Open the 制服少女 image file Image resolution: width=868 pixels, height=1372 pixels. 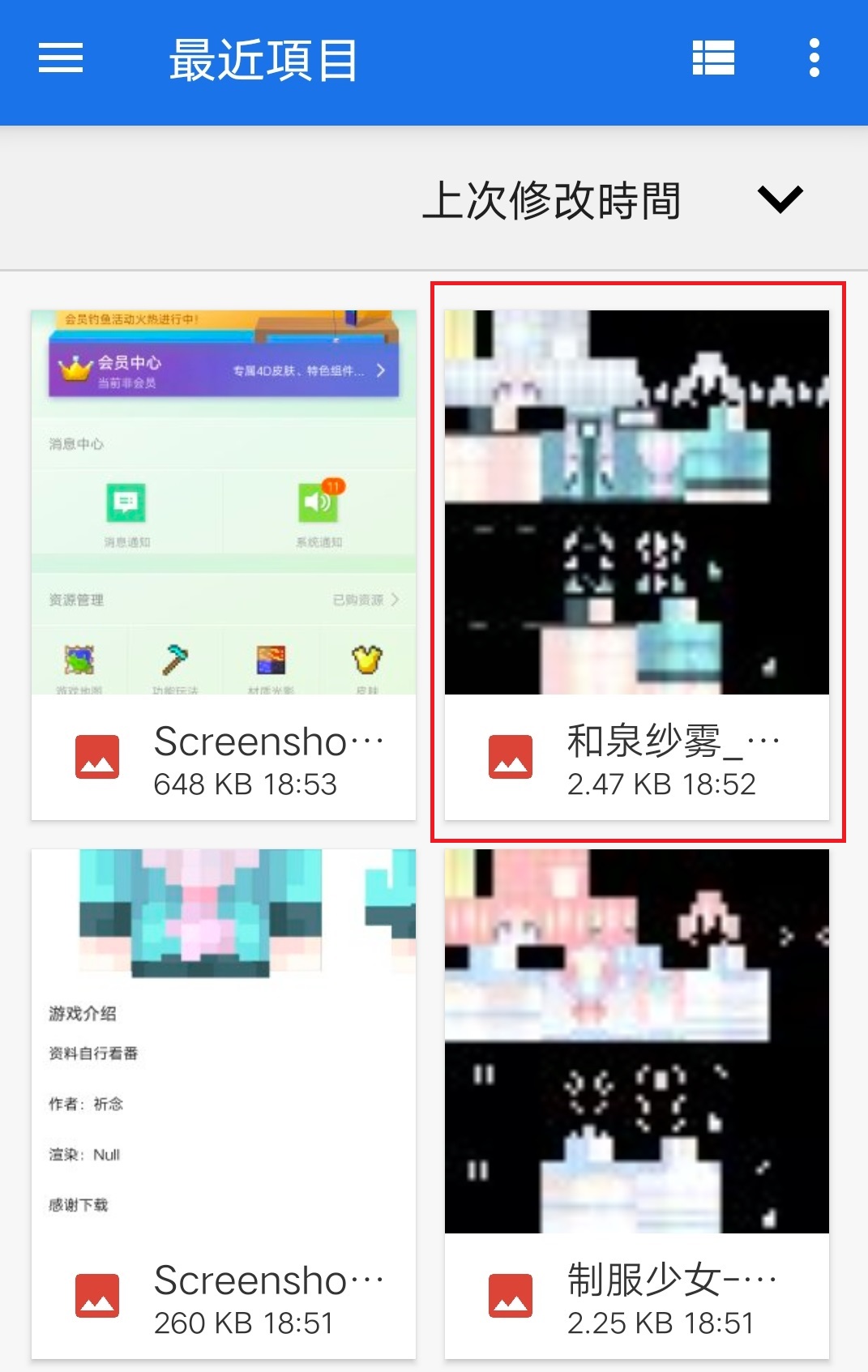(637, 1102)
